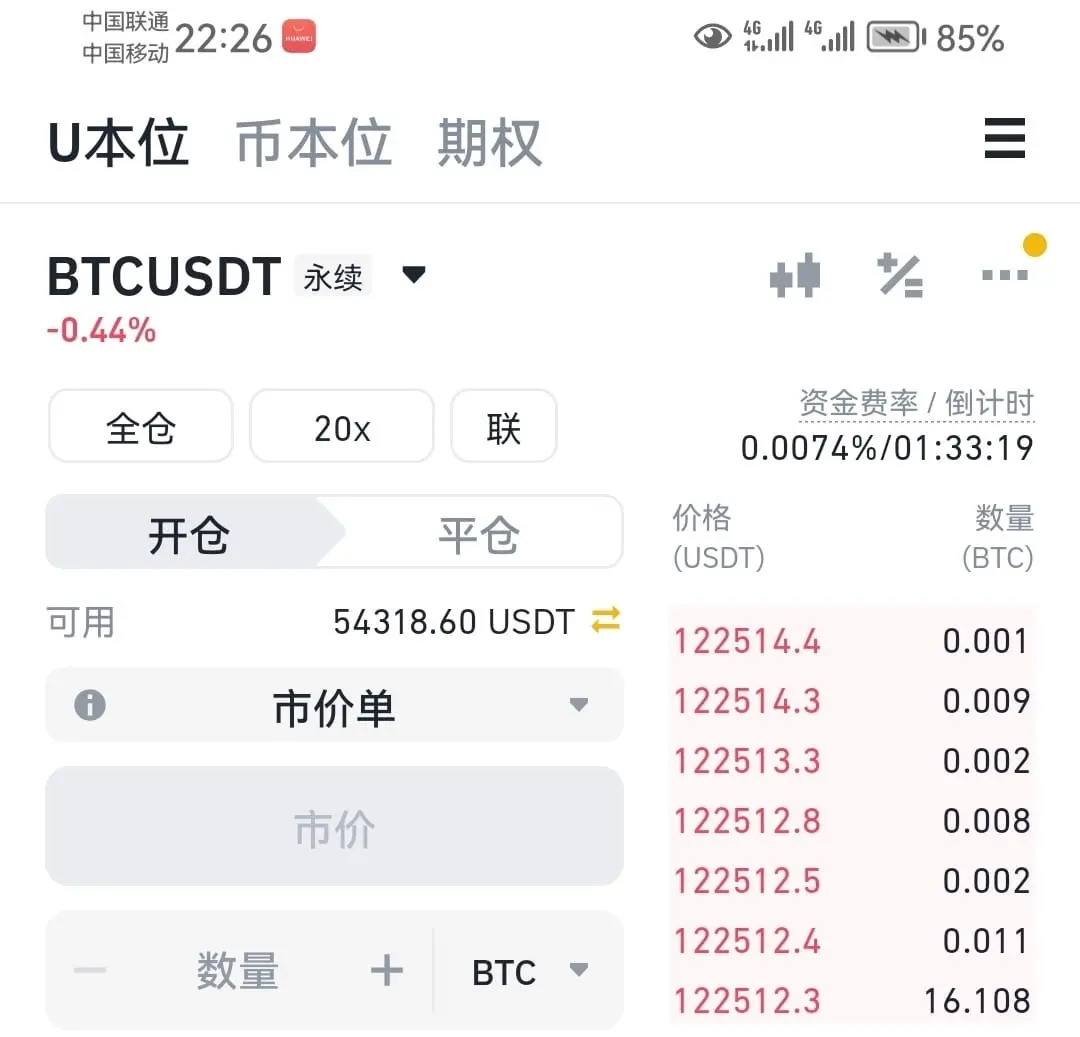This screenshot has height=1037, width=1080.
Task: Open the candlestick chart icon
Action: point(795,276)
